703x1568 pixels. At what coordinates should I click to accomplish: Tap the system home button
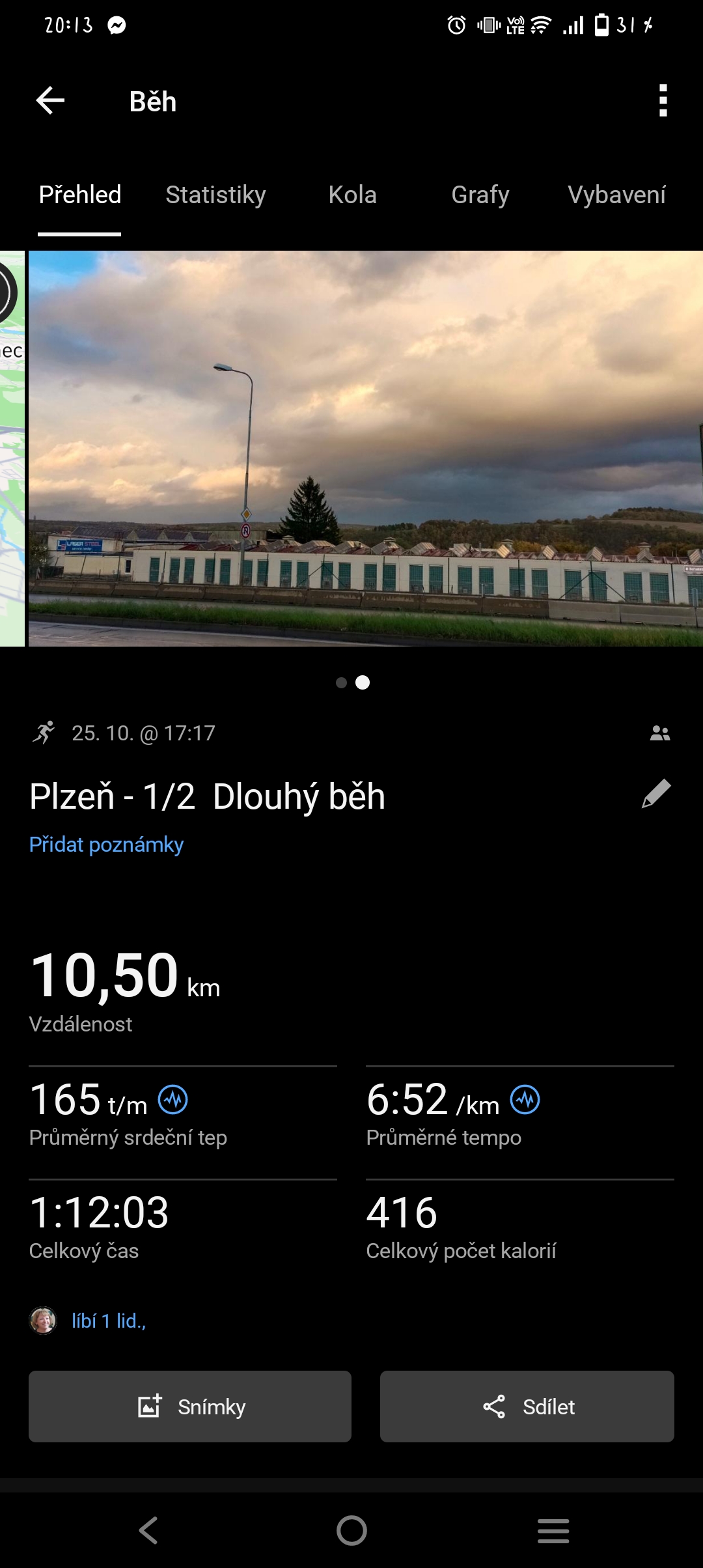click(351, 1530)
